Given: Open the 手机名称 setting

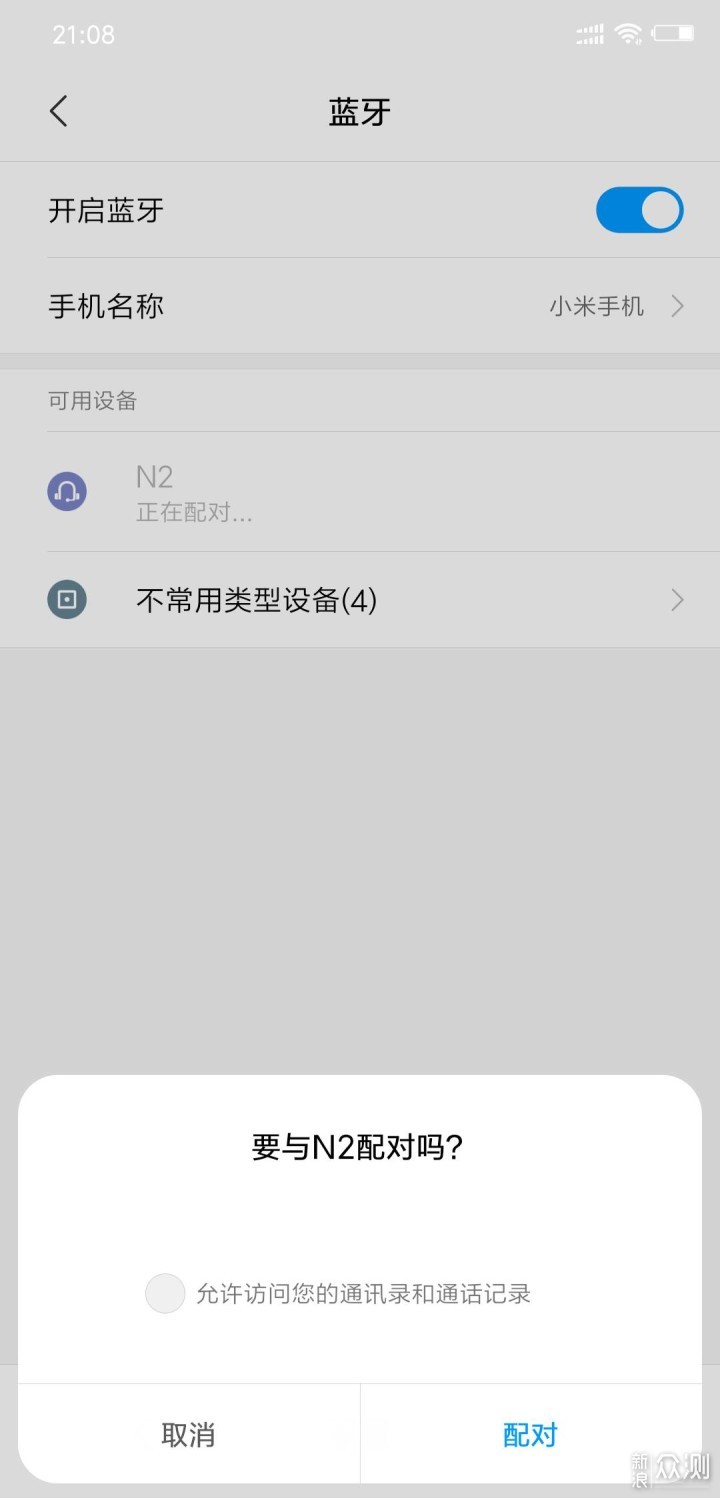Looking at the screenshot, I should pos(360,306).
